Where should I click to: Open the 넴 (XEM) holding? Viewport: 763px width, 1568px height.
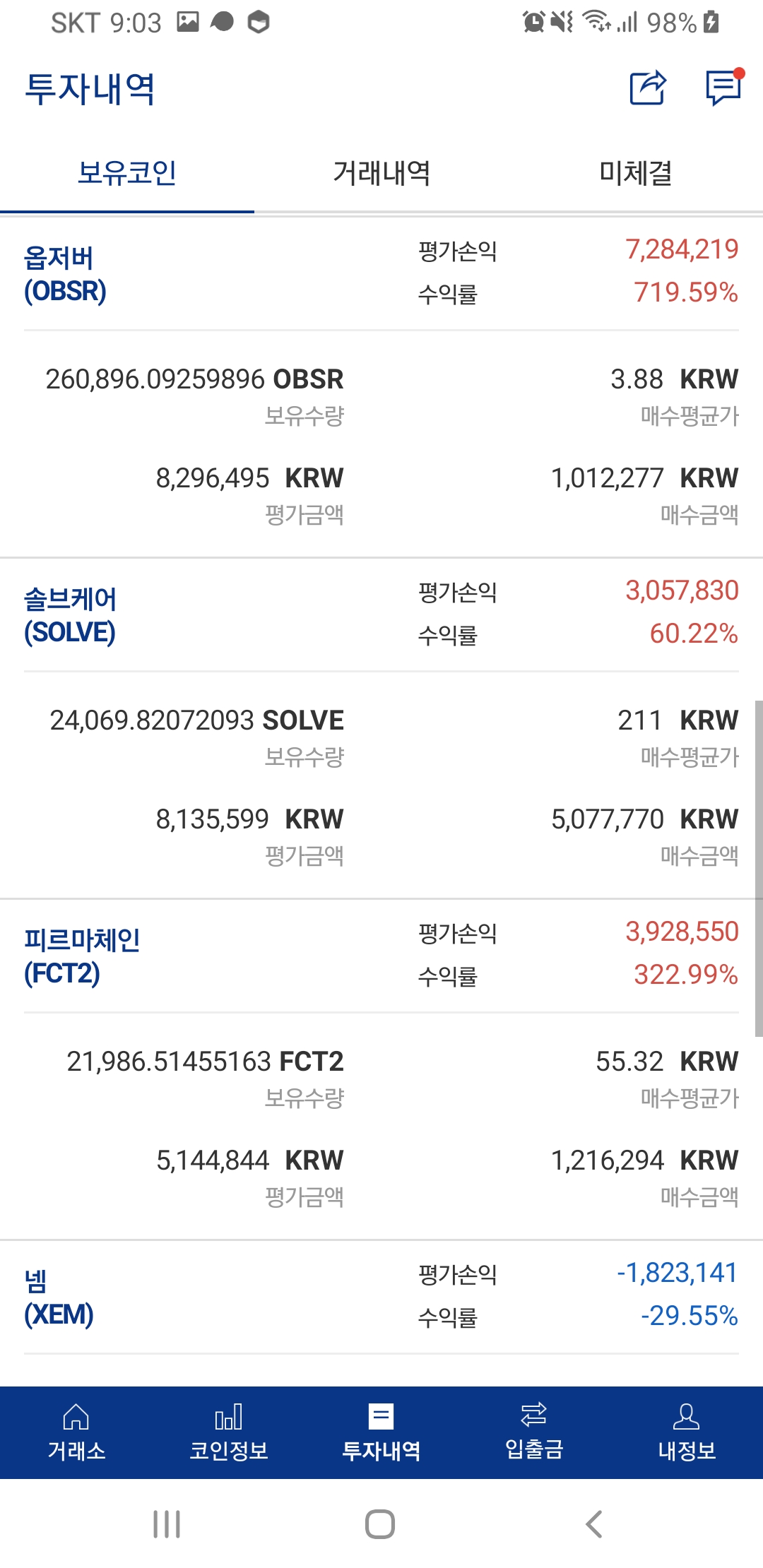[59, 1297]
